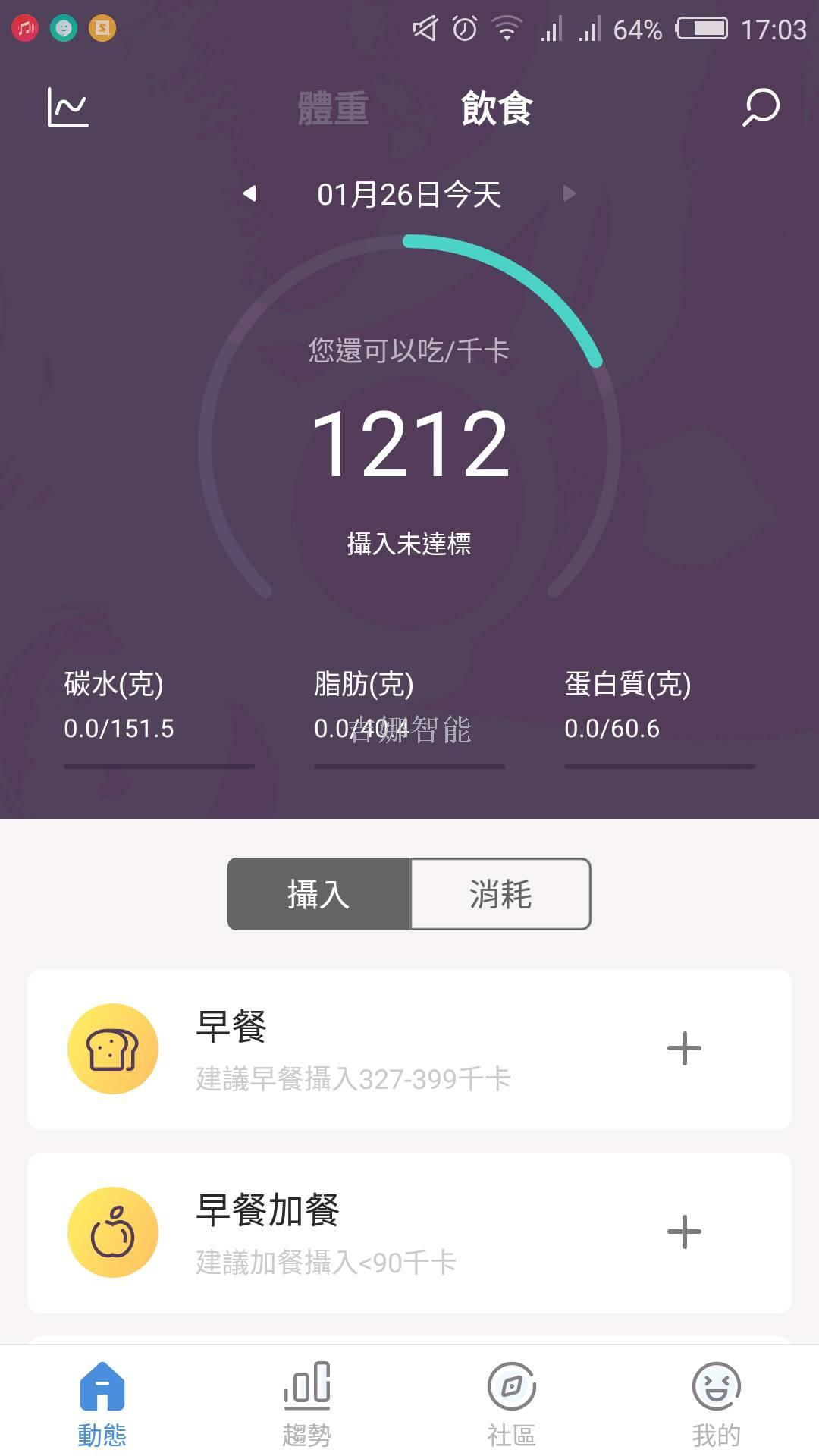
Task: Add food to 早餐
Action: [684, 1049]
